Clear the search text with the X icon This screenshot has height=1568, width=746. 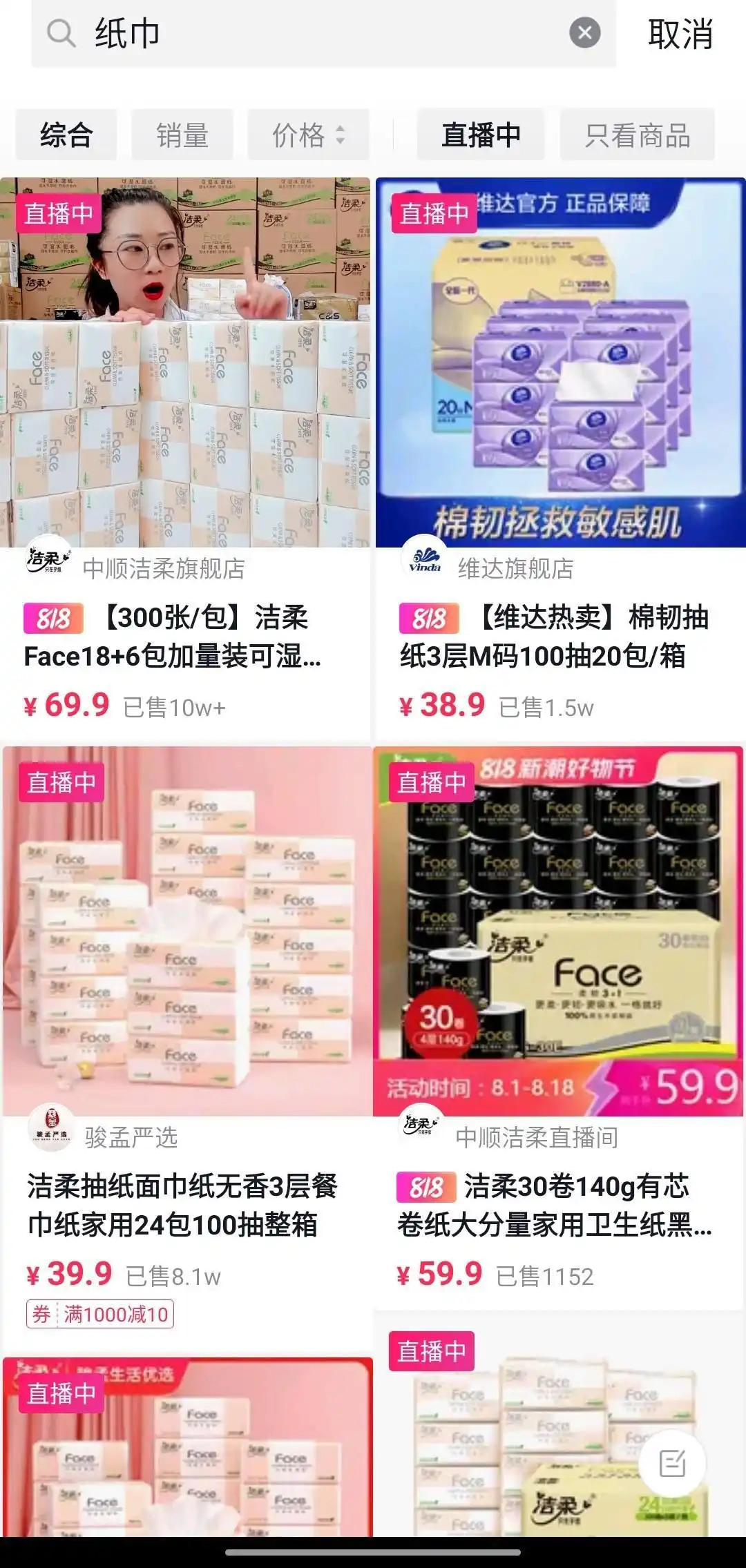584,33
